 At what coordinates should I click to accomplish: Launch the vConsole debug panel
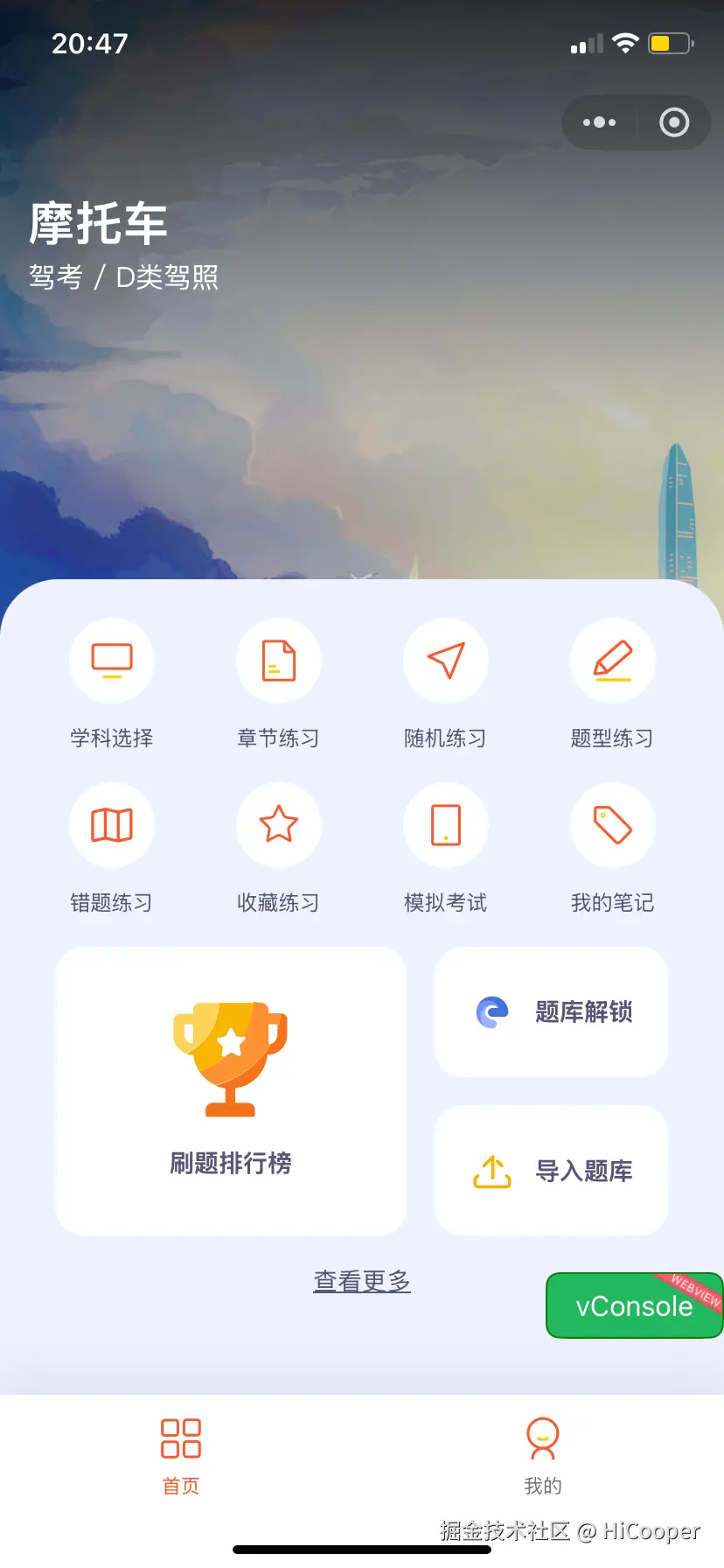pos(631,1305)
